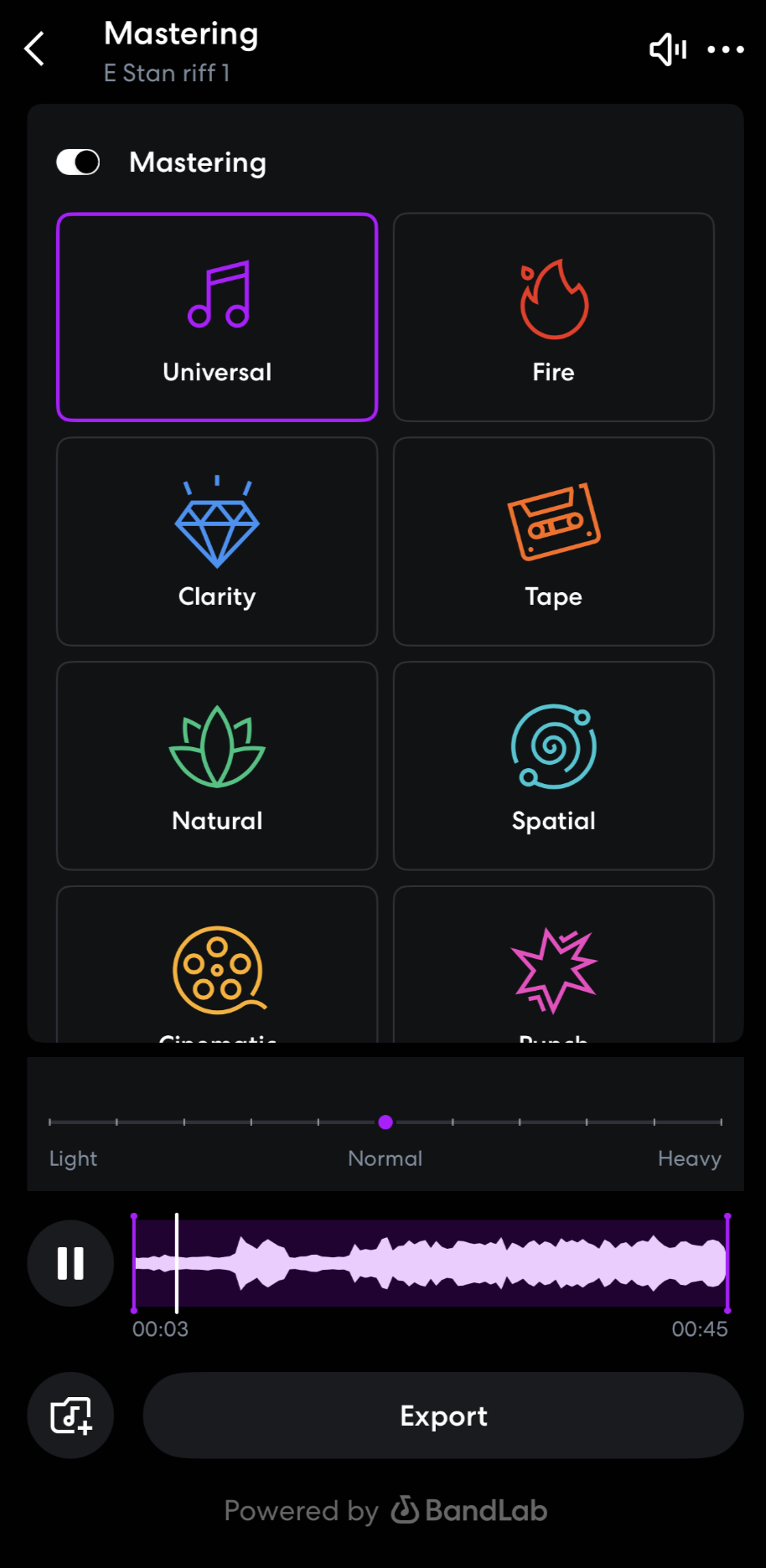The width and height of the screenshot is (766, 1568).
Task: Tap the speaker volume icon
Action: tap(668, 49)
